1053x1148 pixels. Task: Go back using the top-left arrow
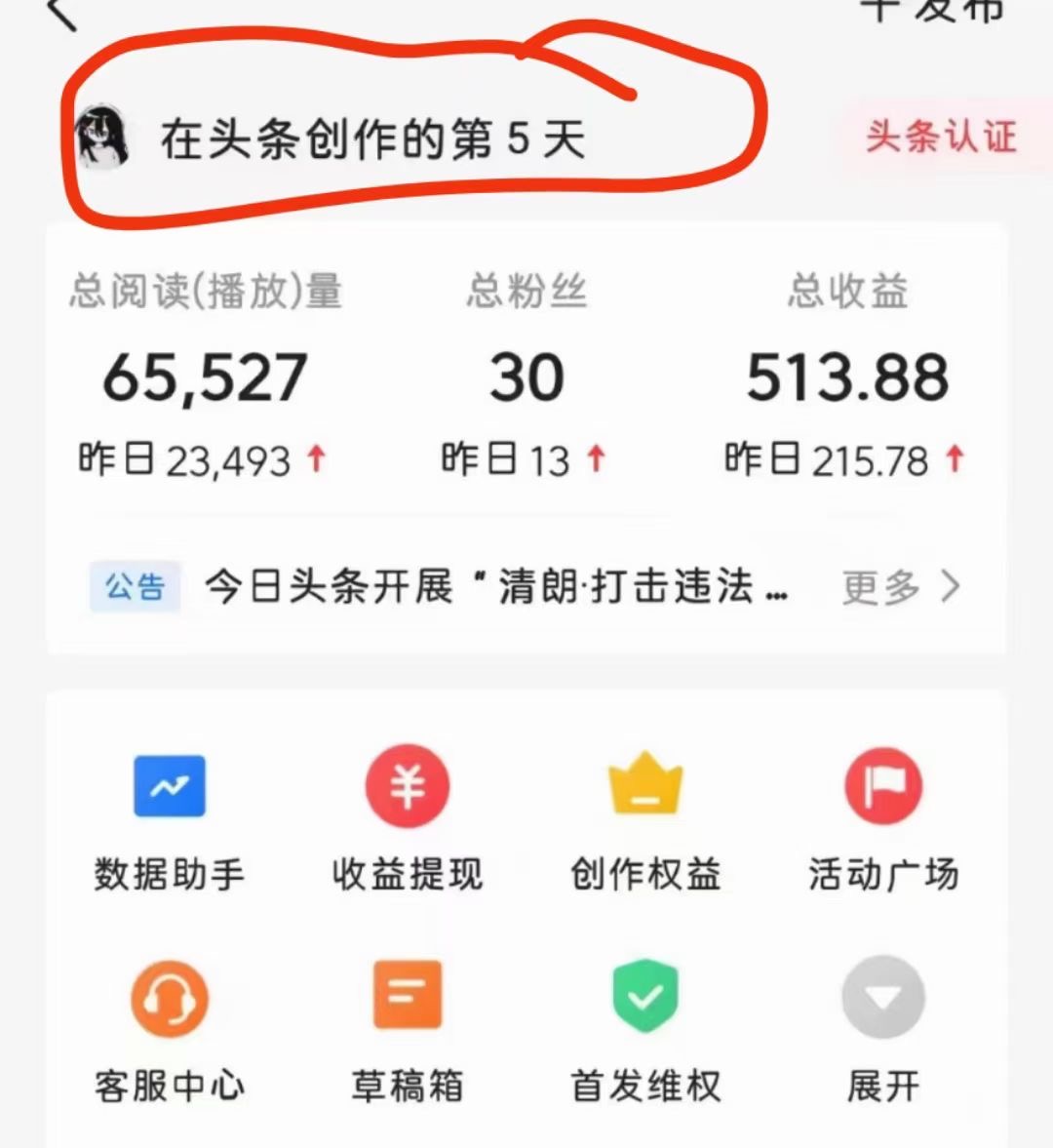62,14
